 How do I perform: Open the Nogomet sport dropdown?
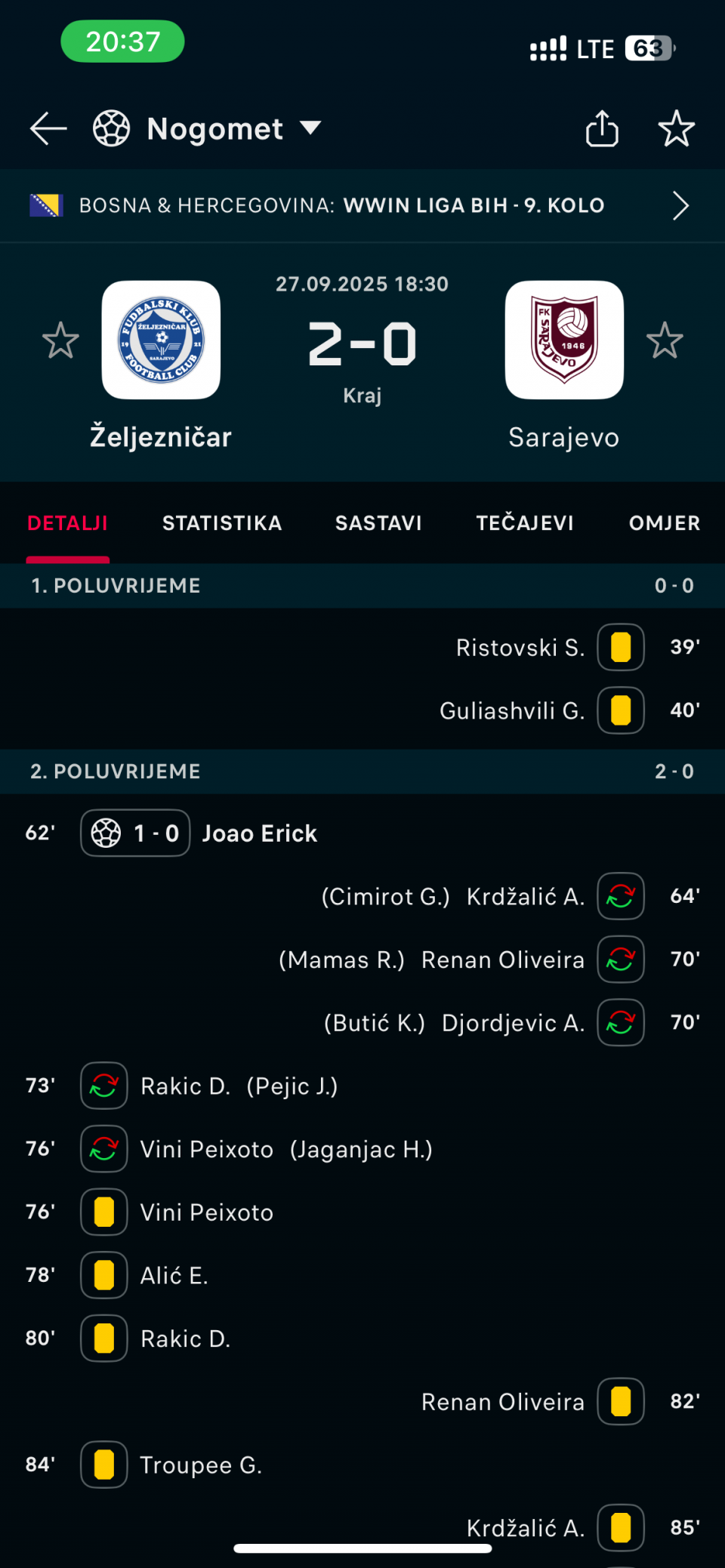tap(207, 128)
